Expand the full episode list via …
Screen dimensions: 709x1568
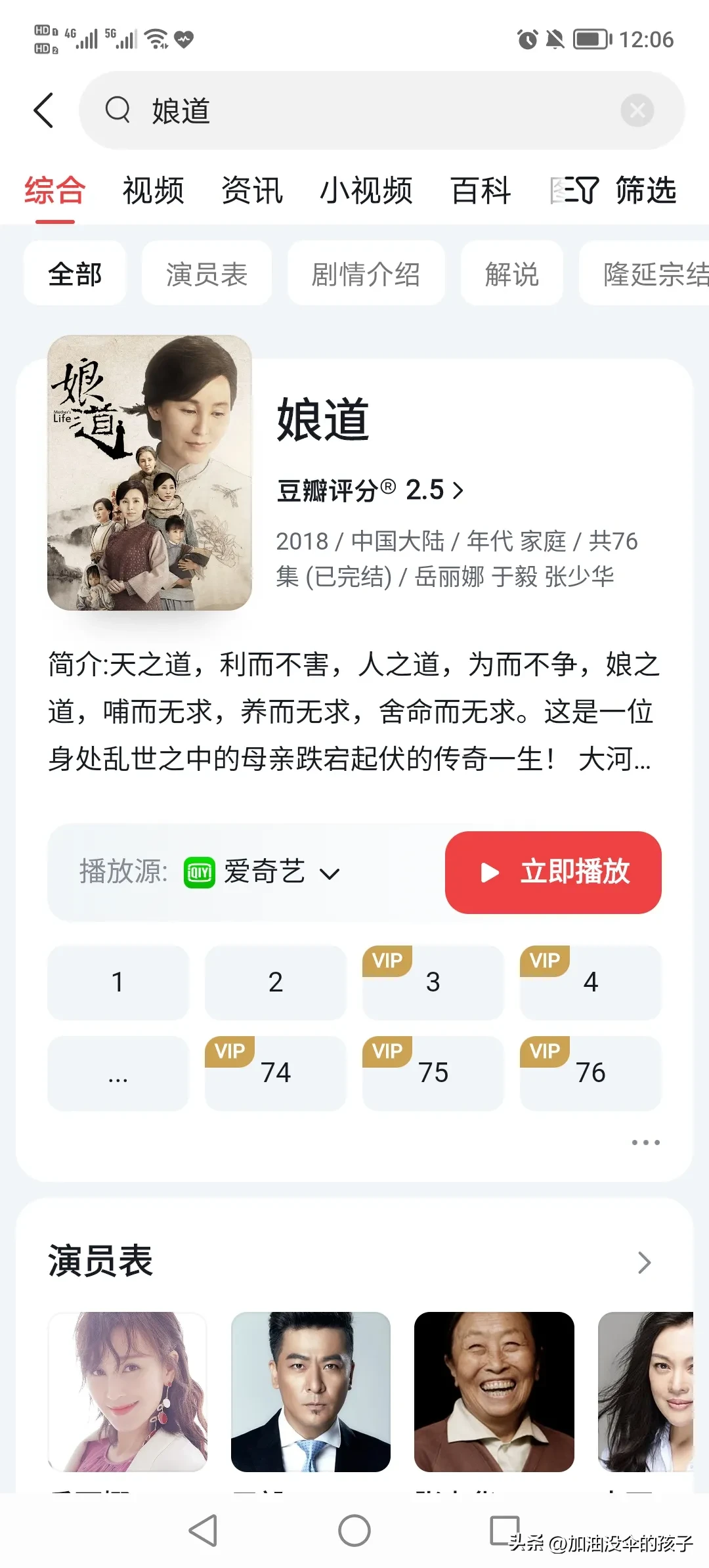[118, 1073]
